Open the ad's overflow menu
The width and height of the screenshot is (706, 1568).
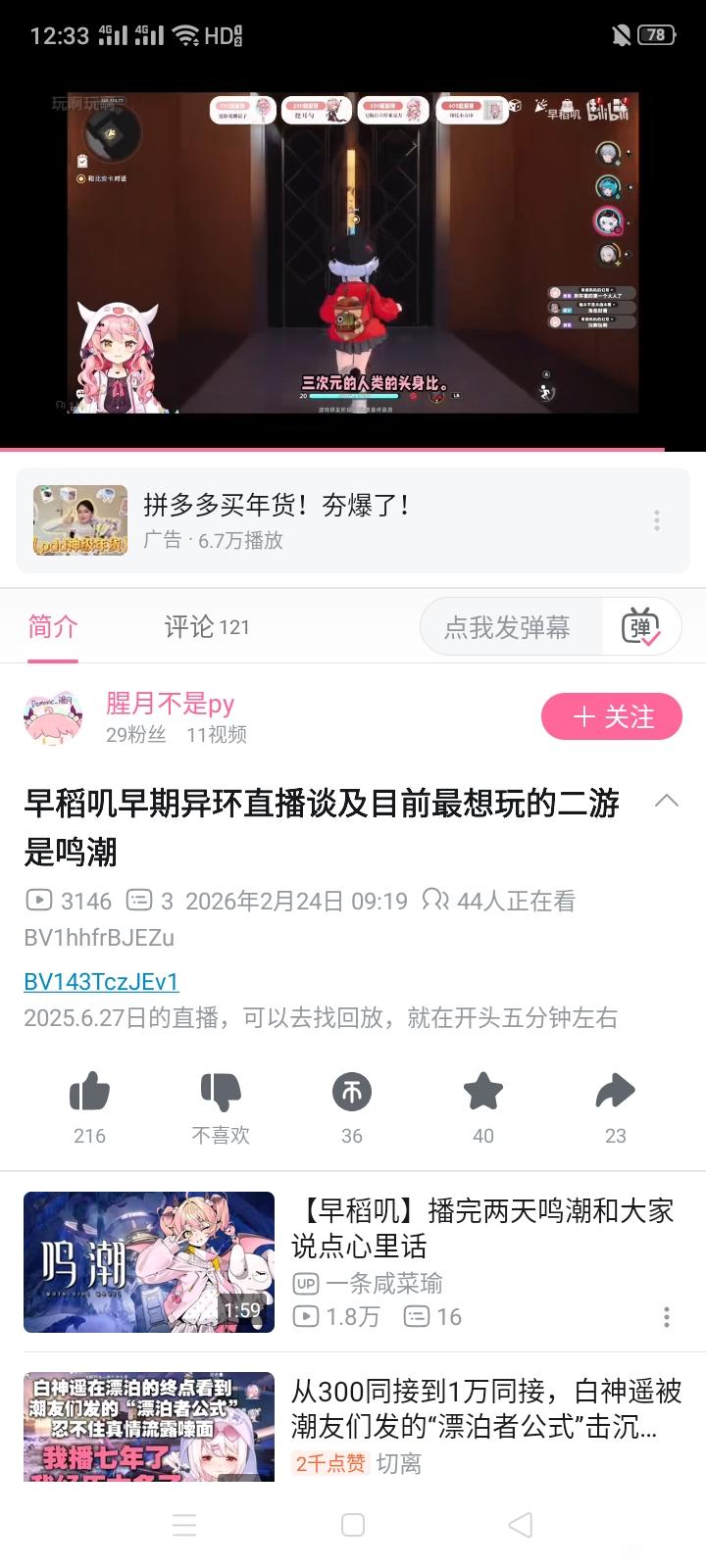[657, 519]
